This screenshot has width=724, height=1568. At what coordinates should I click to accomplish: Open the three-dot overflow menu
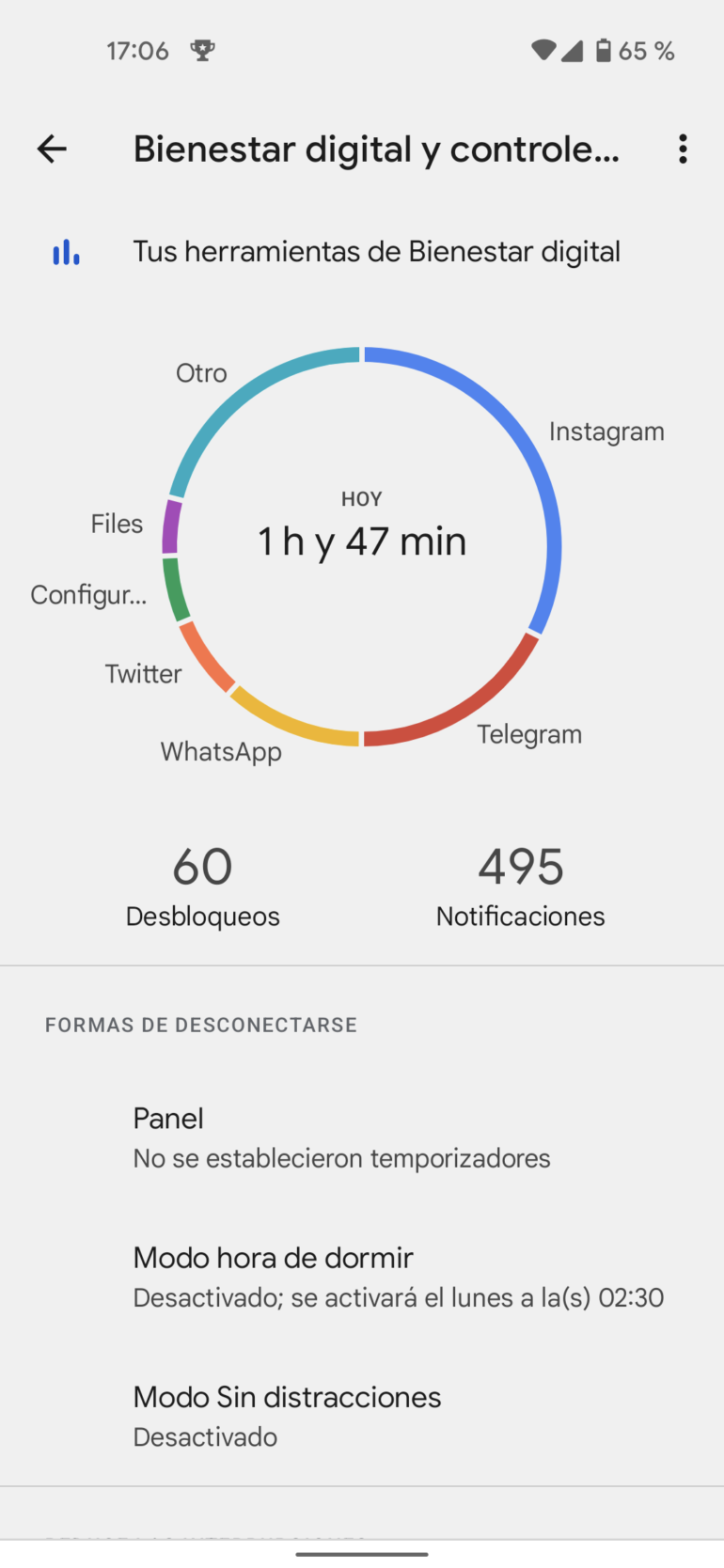click(683, 149)
